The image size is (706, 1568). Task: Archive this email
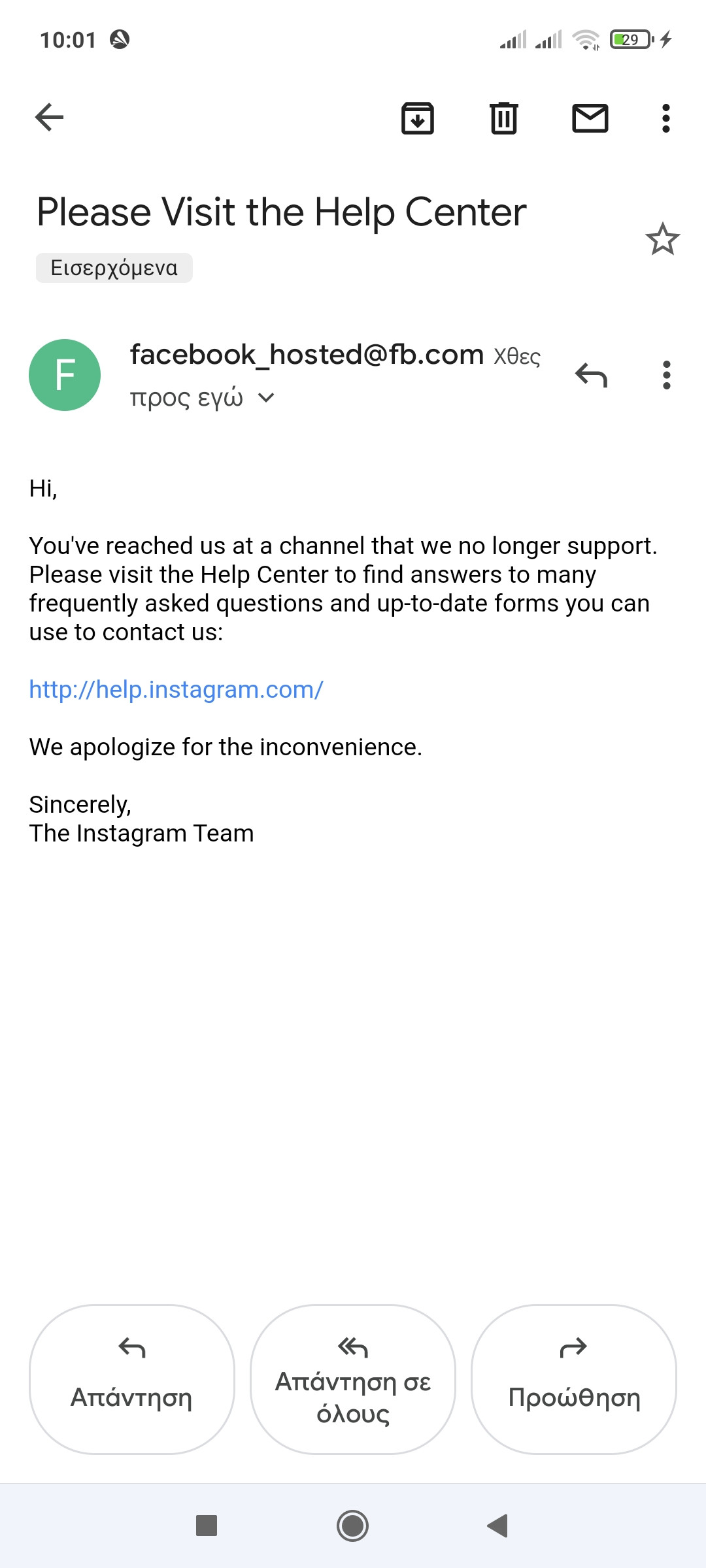pos(418,118)
